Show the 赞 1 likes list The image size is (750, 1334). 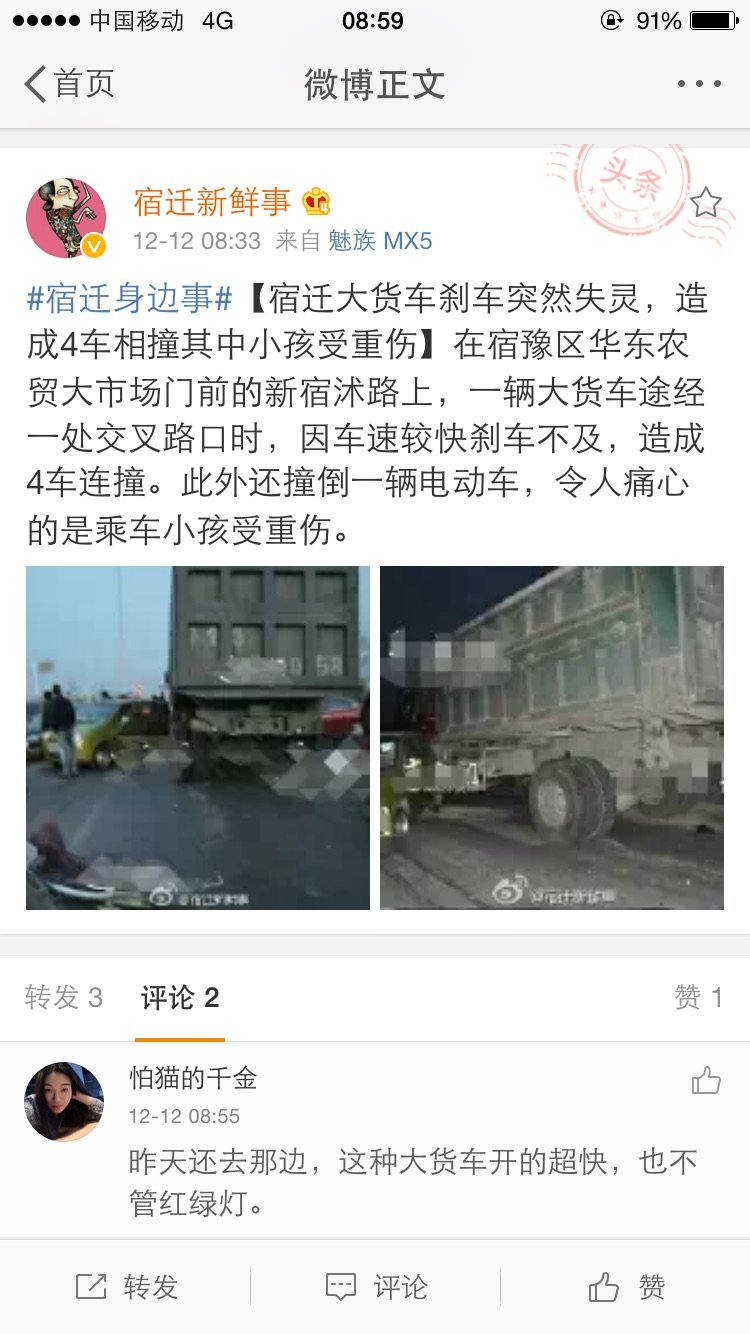[698, 997]
